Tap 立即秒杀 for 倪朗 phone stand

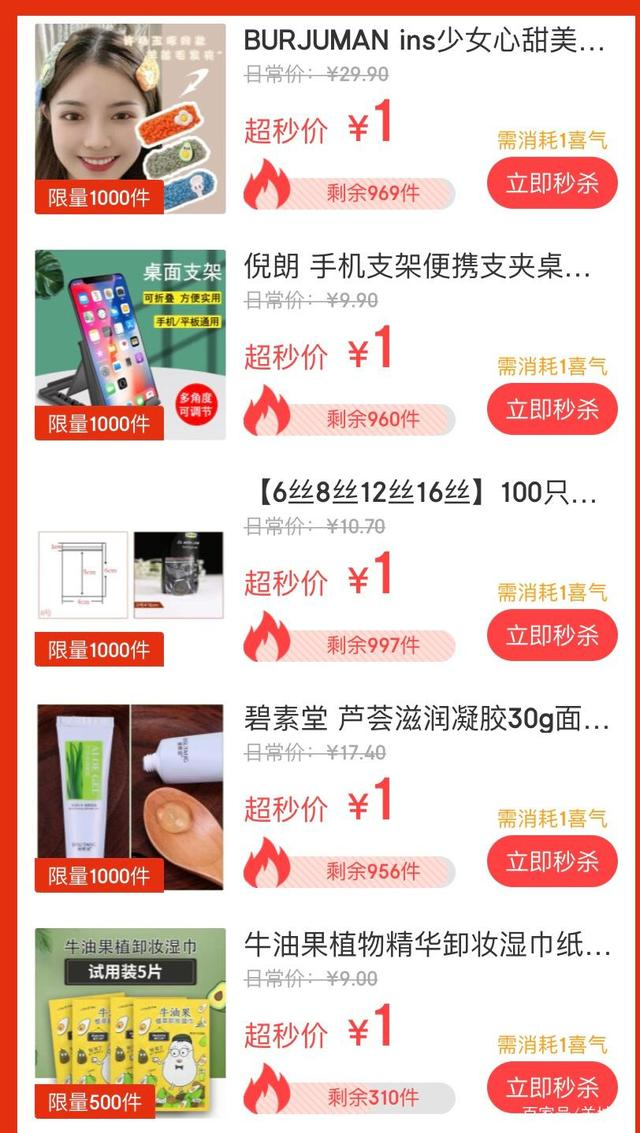point(552,409)
